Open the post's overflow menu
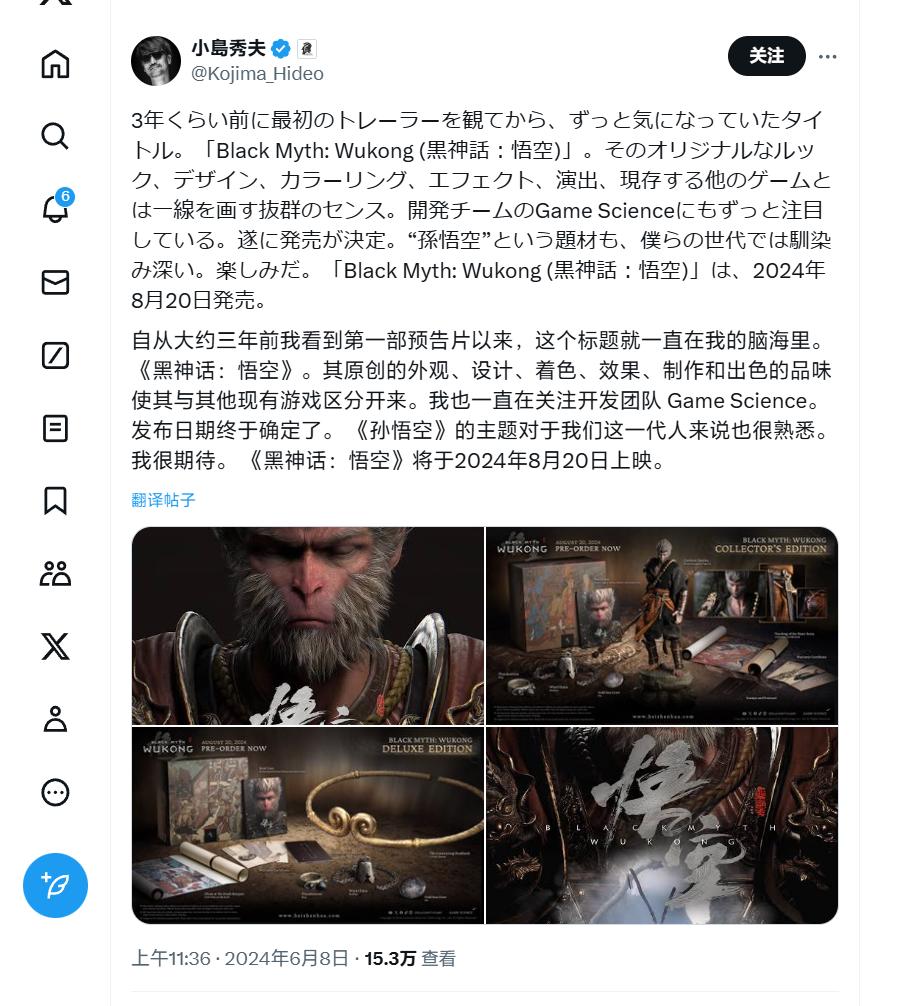Viewport: 903px width, 1006px height. 827,56
